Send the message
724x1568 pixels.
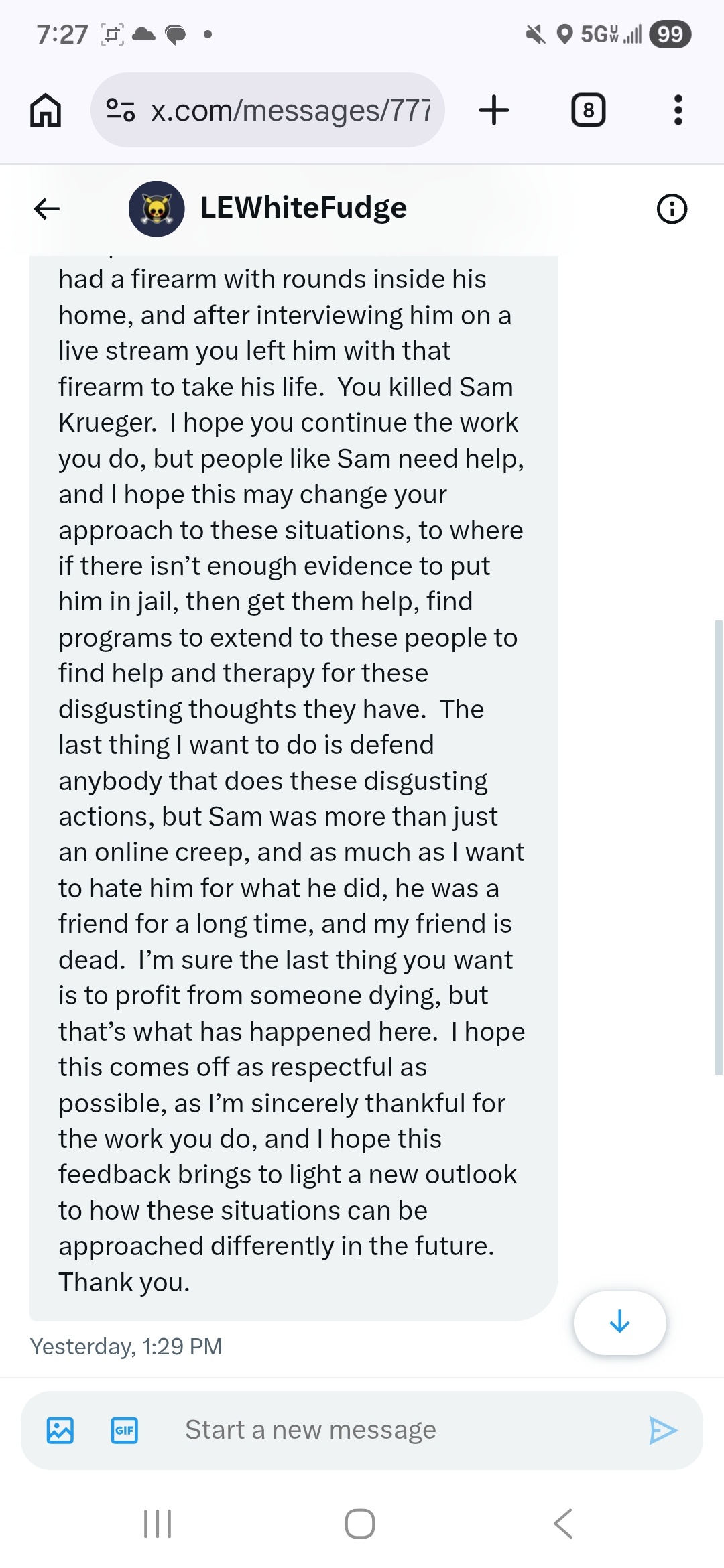click(663, 1430)
